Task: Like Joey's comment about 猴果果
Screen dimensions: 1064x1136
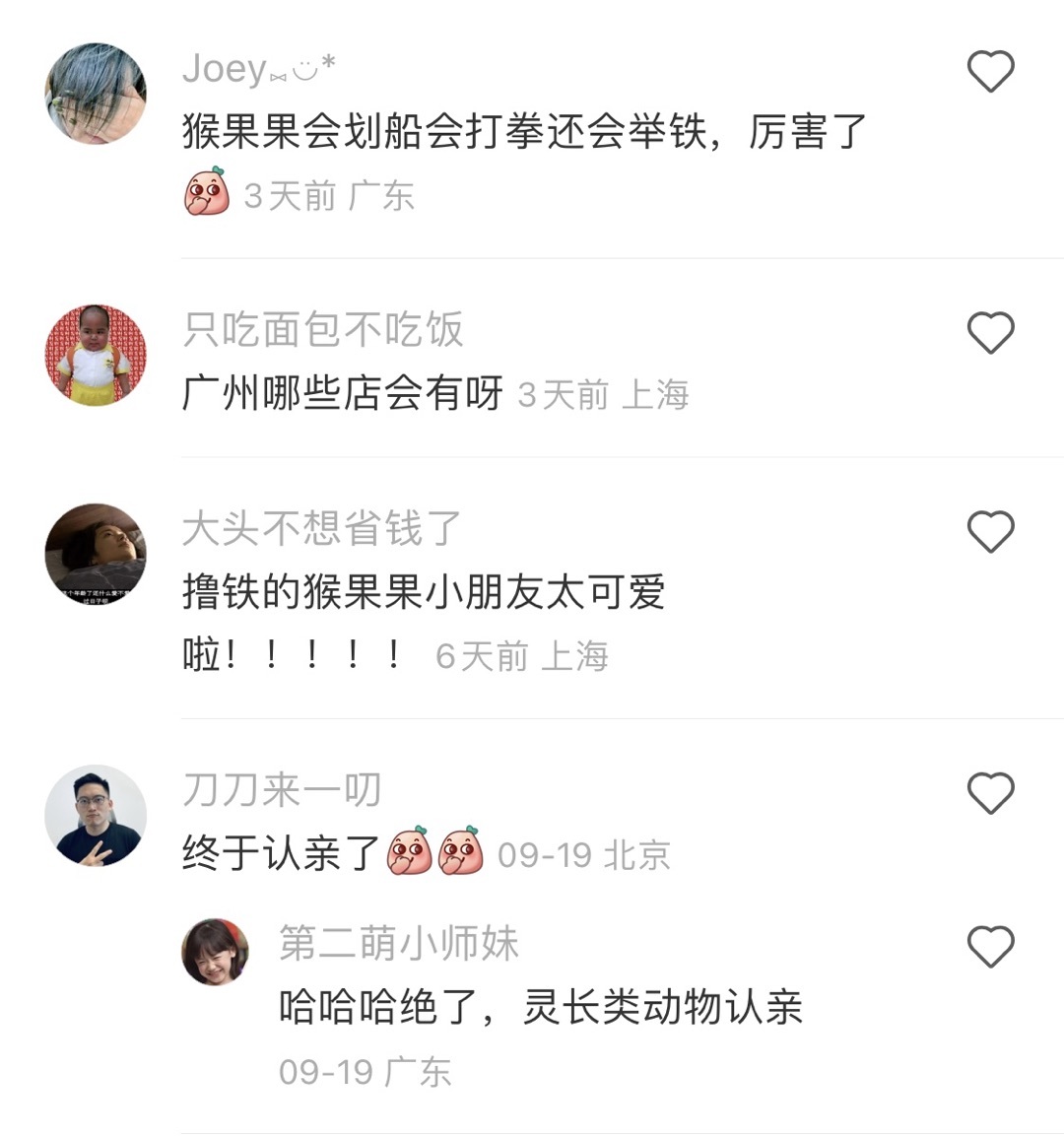Action: [990, 72]
